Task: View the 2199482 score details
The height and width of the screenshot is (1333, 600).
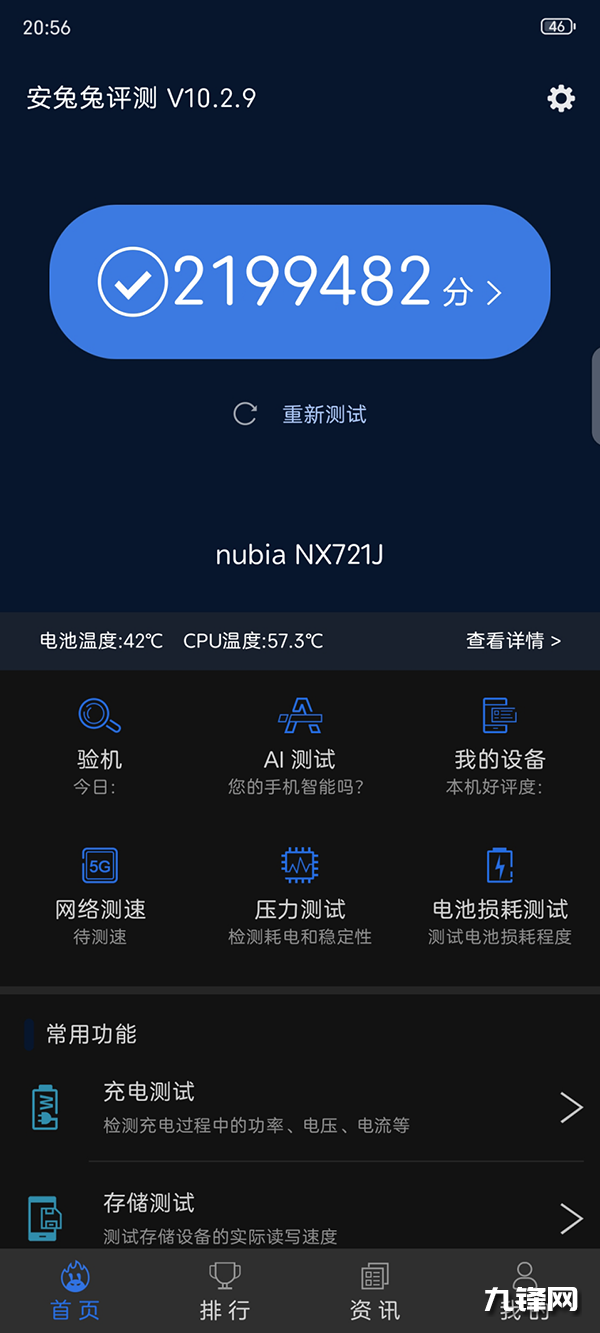Action: [300, 282]
